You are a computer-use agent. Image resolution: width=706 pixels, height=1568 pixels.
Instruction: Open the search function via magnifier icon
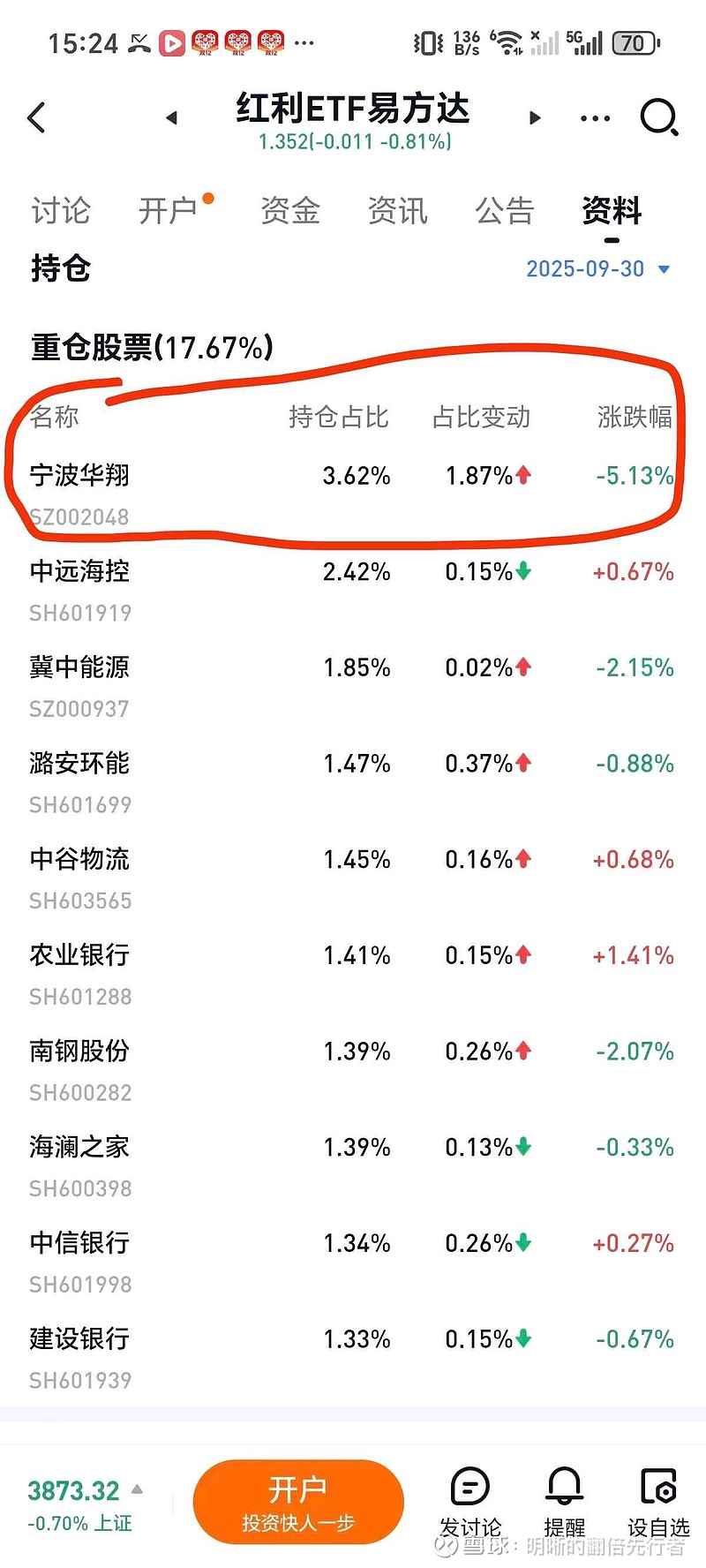click(x=659, y=117)
